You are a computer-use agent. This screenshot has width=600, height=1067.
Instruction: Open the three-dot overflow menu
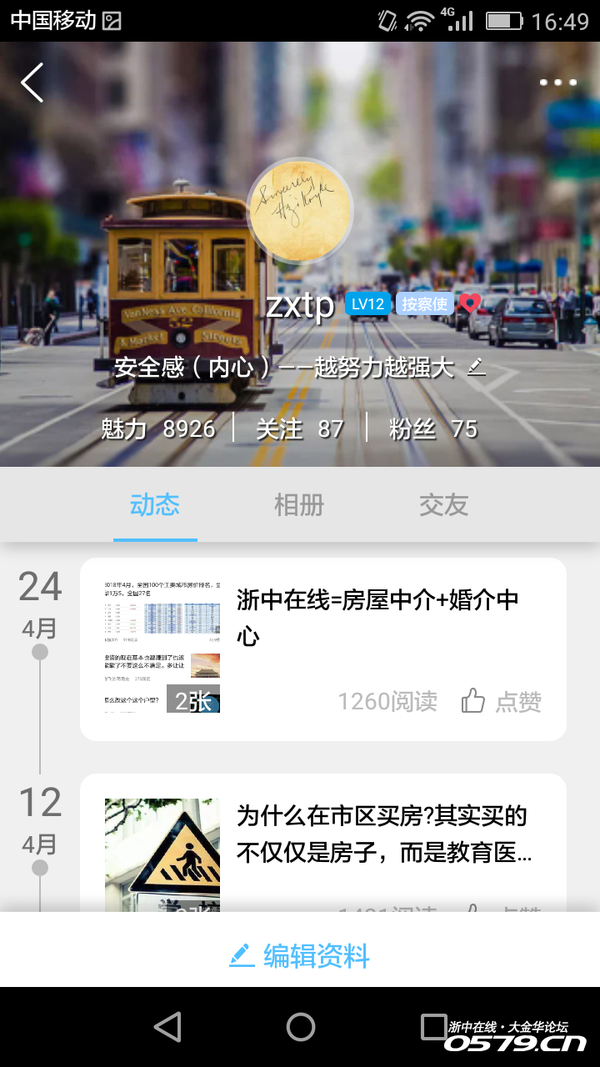click(558, 83)
